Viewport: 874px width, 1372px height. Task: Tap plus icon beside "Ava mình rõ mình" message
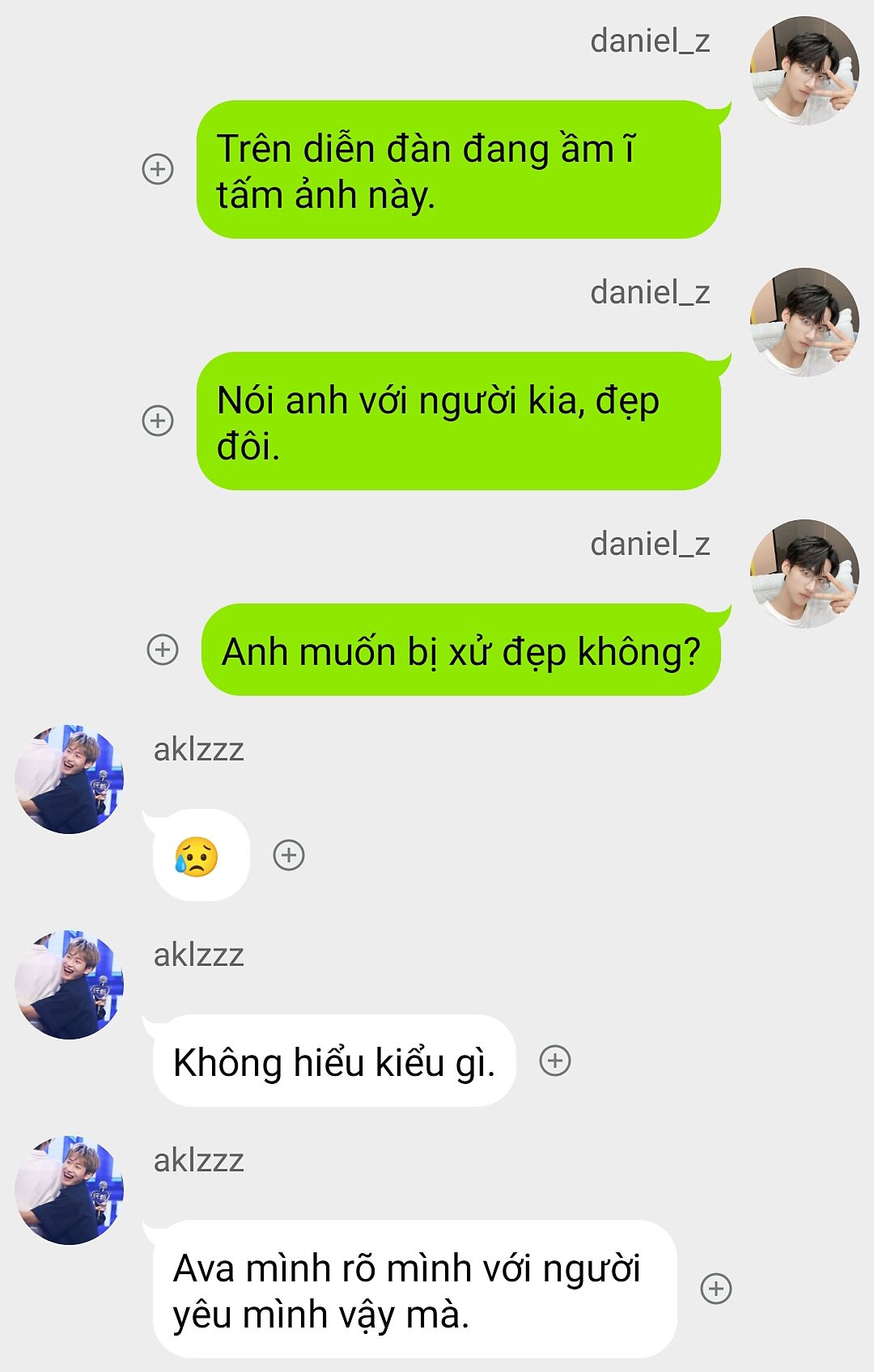click(x=716, y=1289)
